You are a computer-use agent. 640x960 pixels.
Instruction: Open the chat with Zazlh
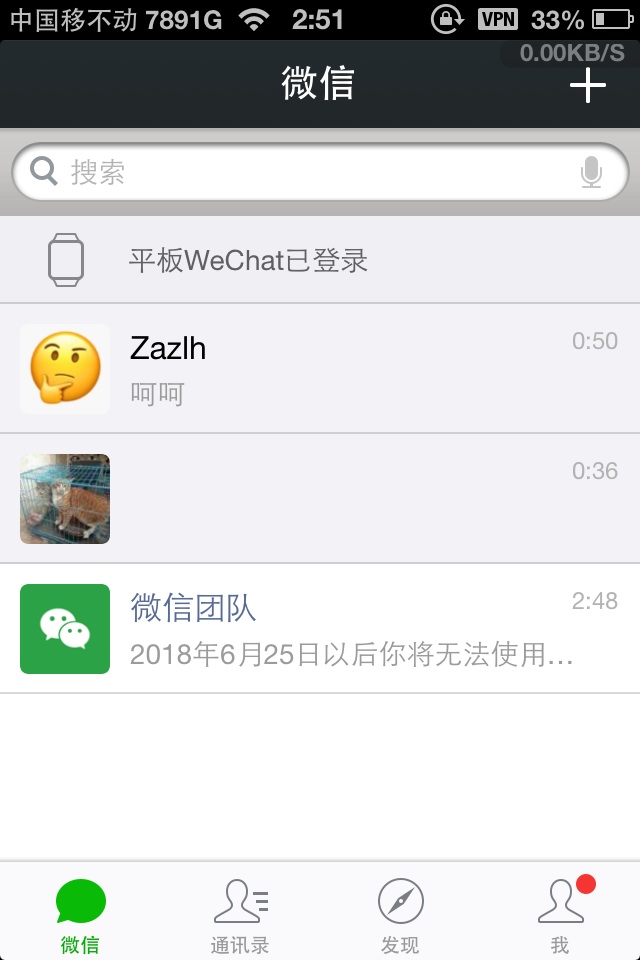tap(320, 368)
